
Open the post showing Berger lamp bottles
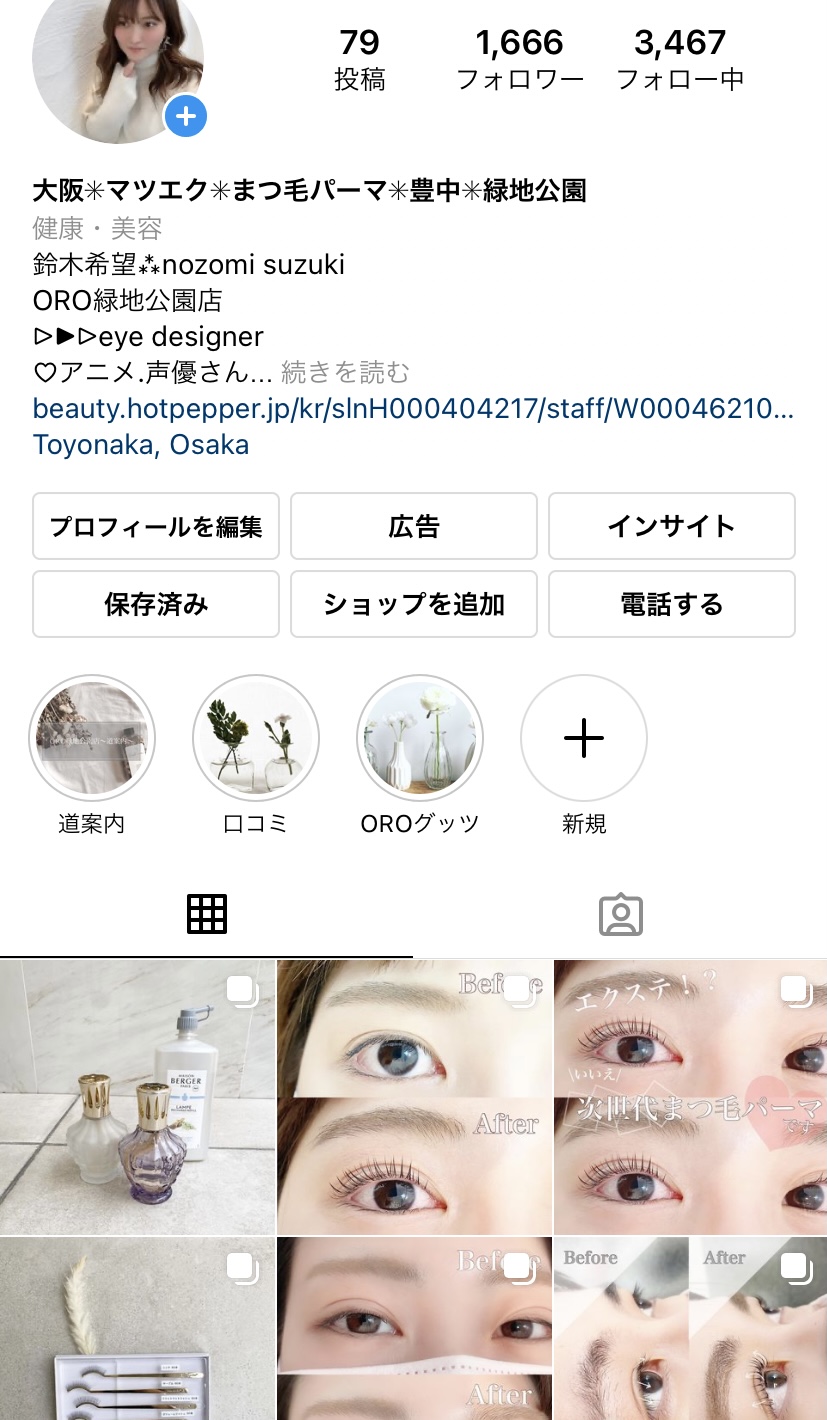[137, 1097]
